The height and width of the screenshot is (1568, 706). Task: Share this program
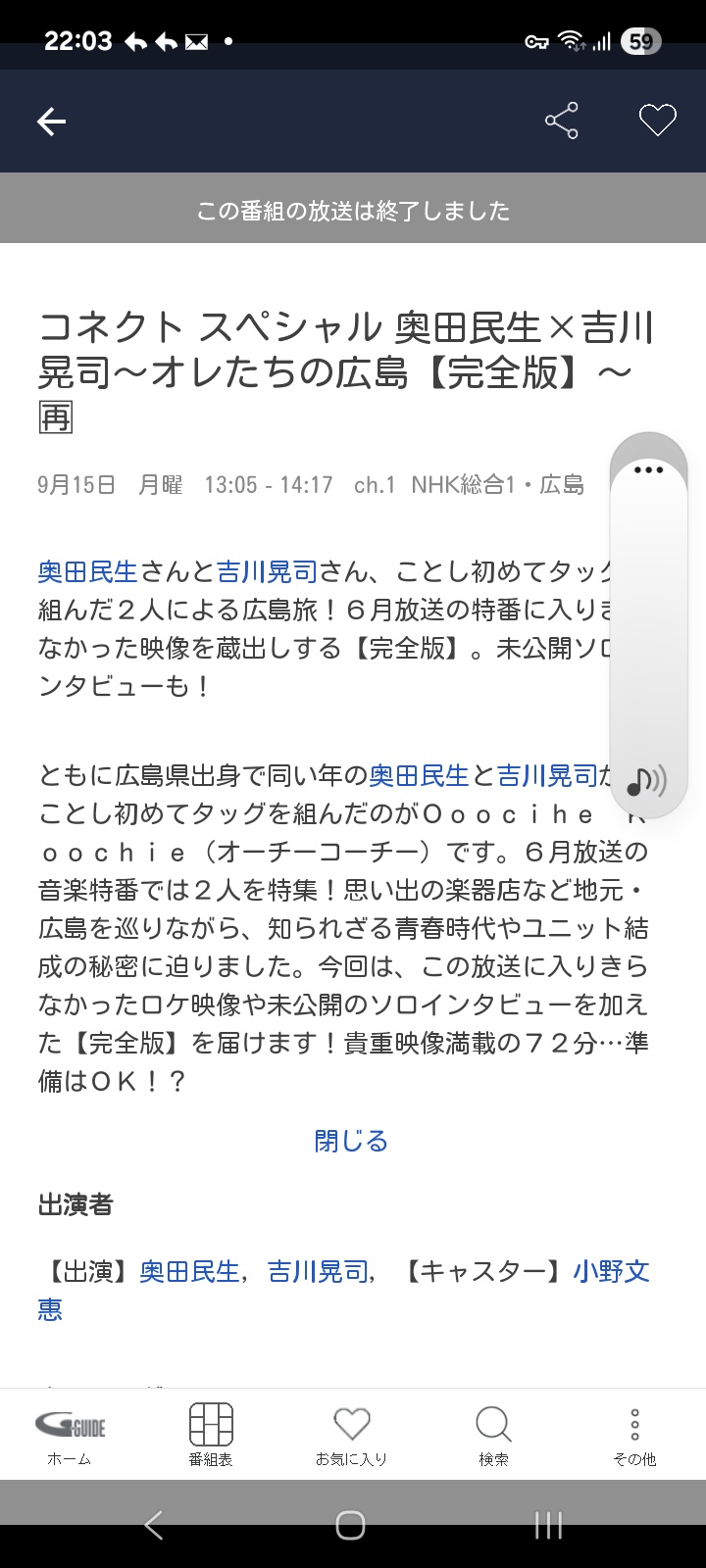tap(562, 122)
